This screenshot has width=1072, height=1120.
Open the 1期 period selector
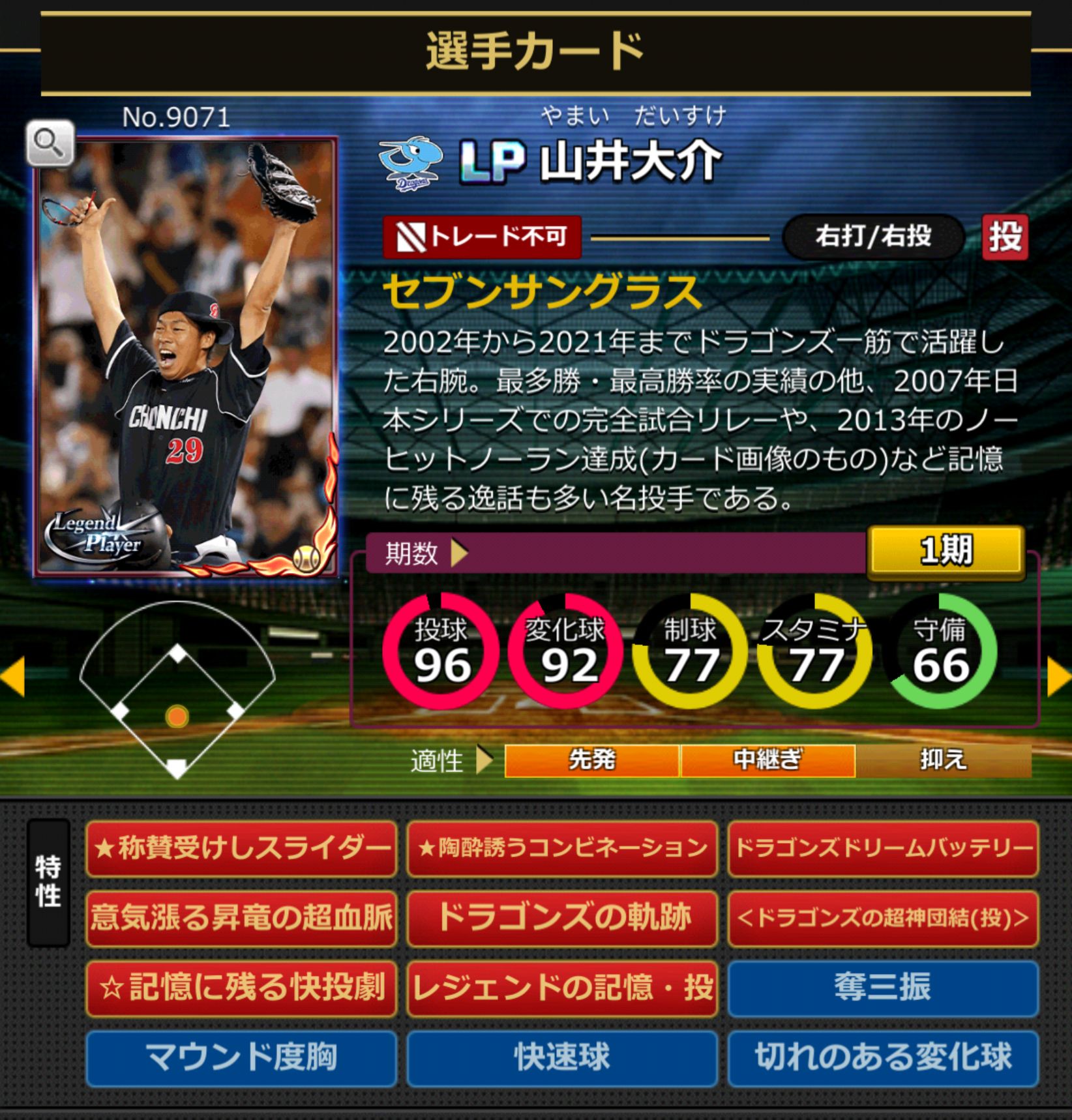(x=945, y=552)
